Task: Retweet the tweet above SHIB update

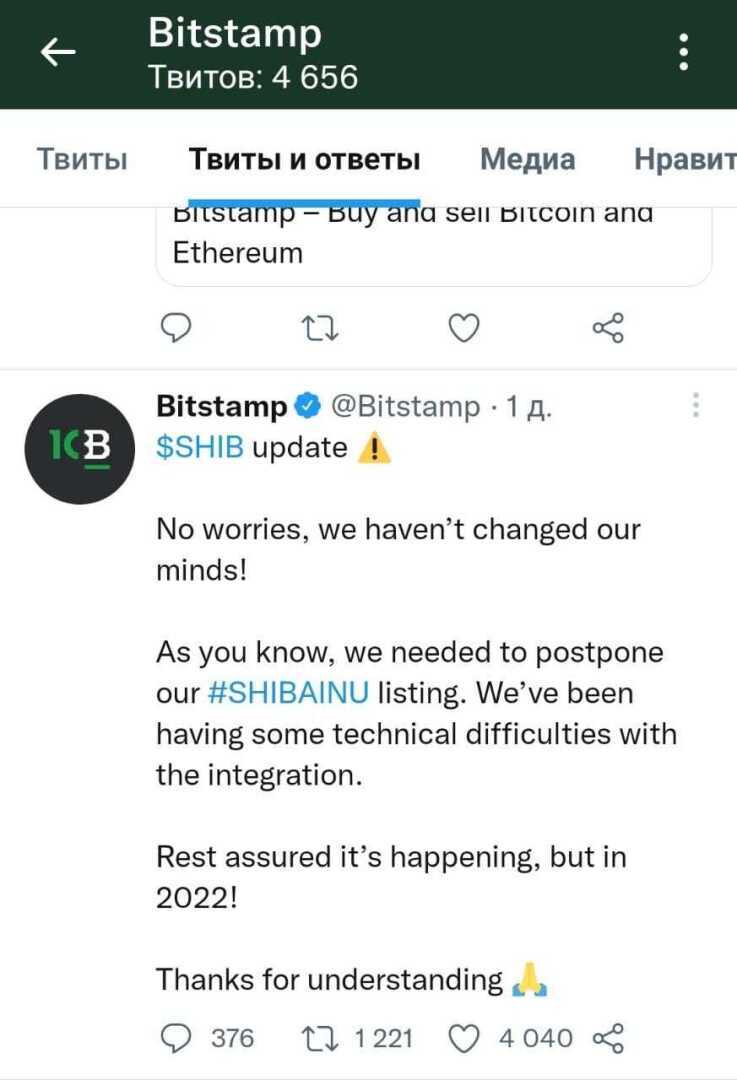Action: click(319, 327)
